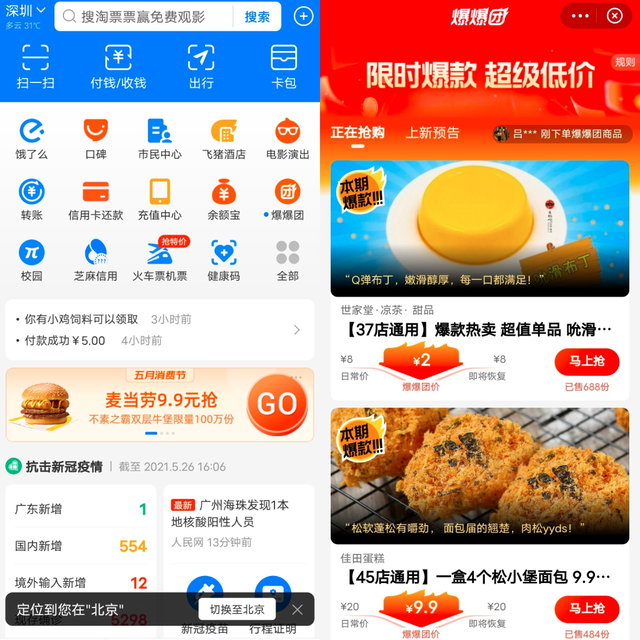Tap 马上抢 for the 松小堡面包 deal
Image resolution: width=640 pixels, height=640 pixels.
click(x=587, y=608)
